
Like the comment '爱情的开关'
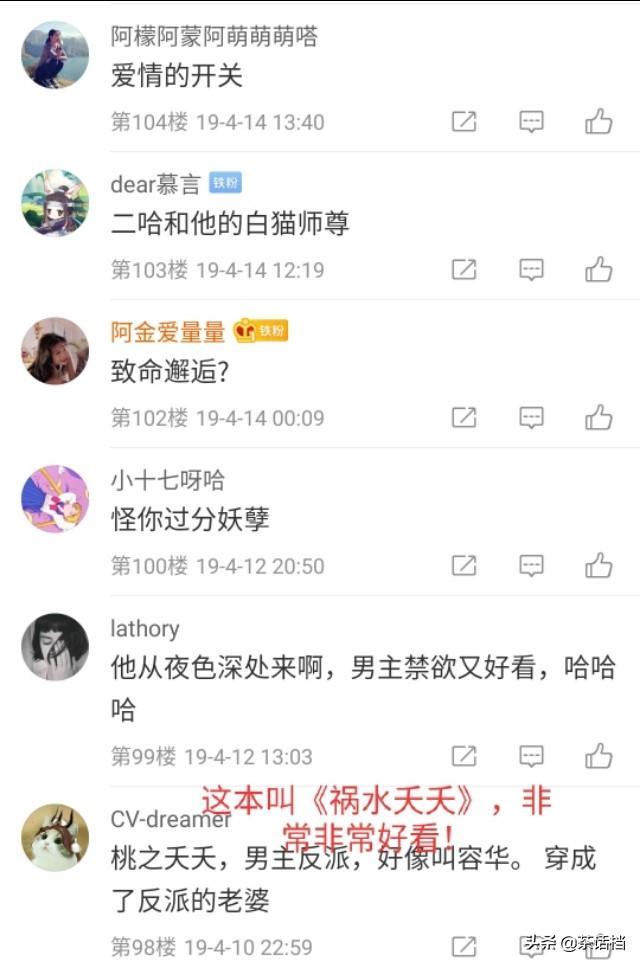tap(598, 122)
